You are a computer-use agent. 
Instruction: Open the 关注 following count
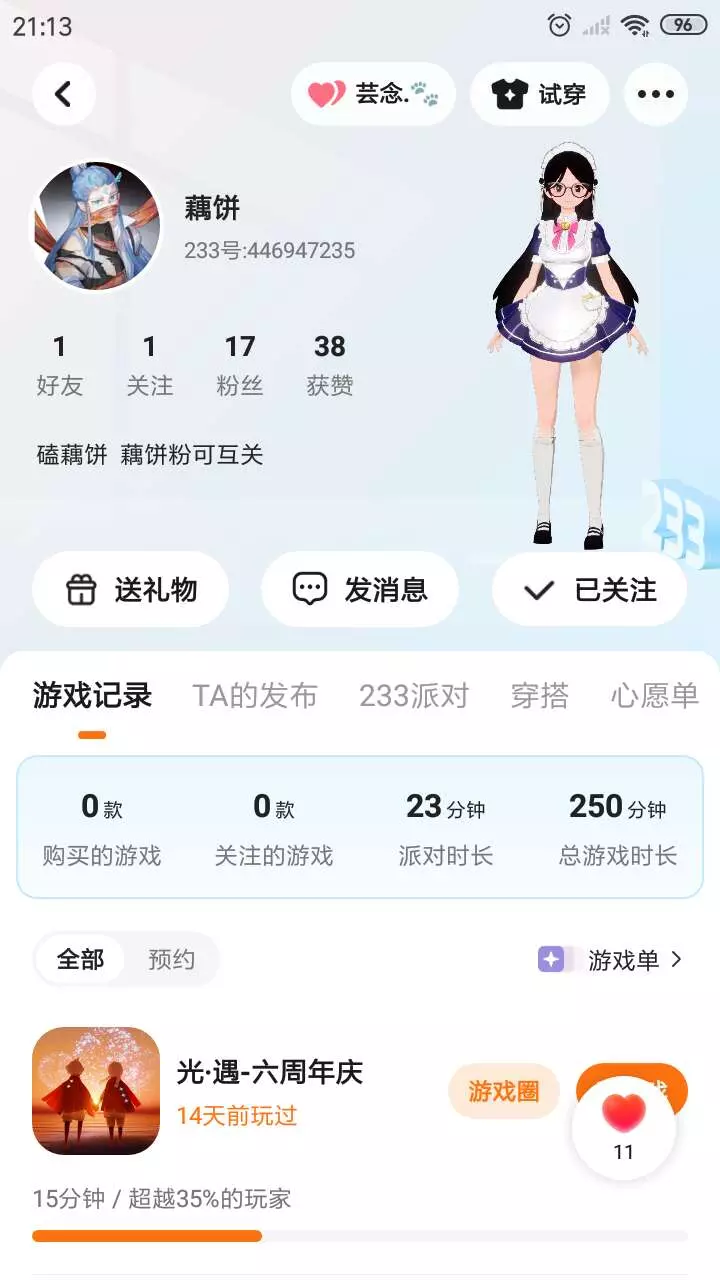[150, 365]
